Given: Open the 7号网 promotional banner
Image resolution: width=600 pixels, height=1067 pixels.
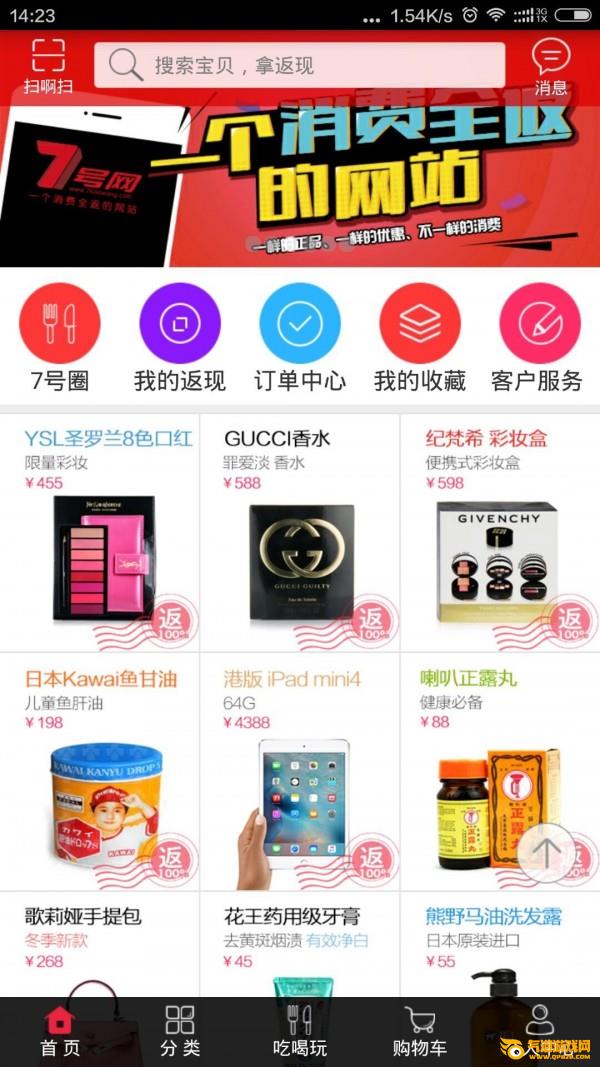Looking at the screenshot, I should [300, 185].
